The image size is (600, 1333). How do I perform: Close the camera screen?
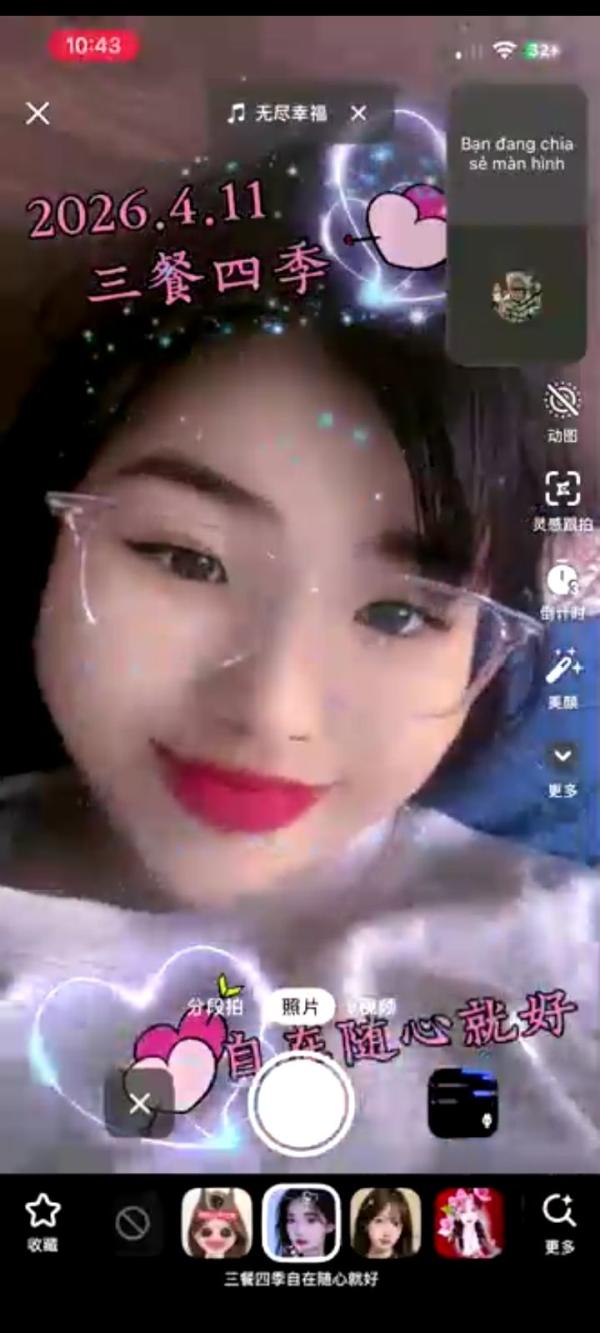(x=37, y=113)
